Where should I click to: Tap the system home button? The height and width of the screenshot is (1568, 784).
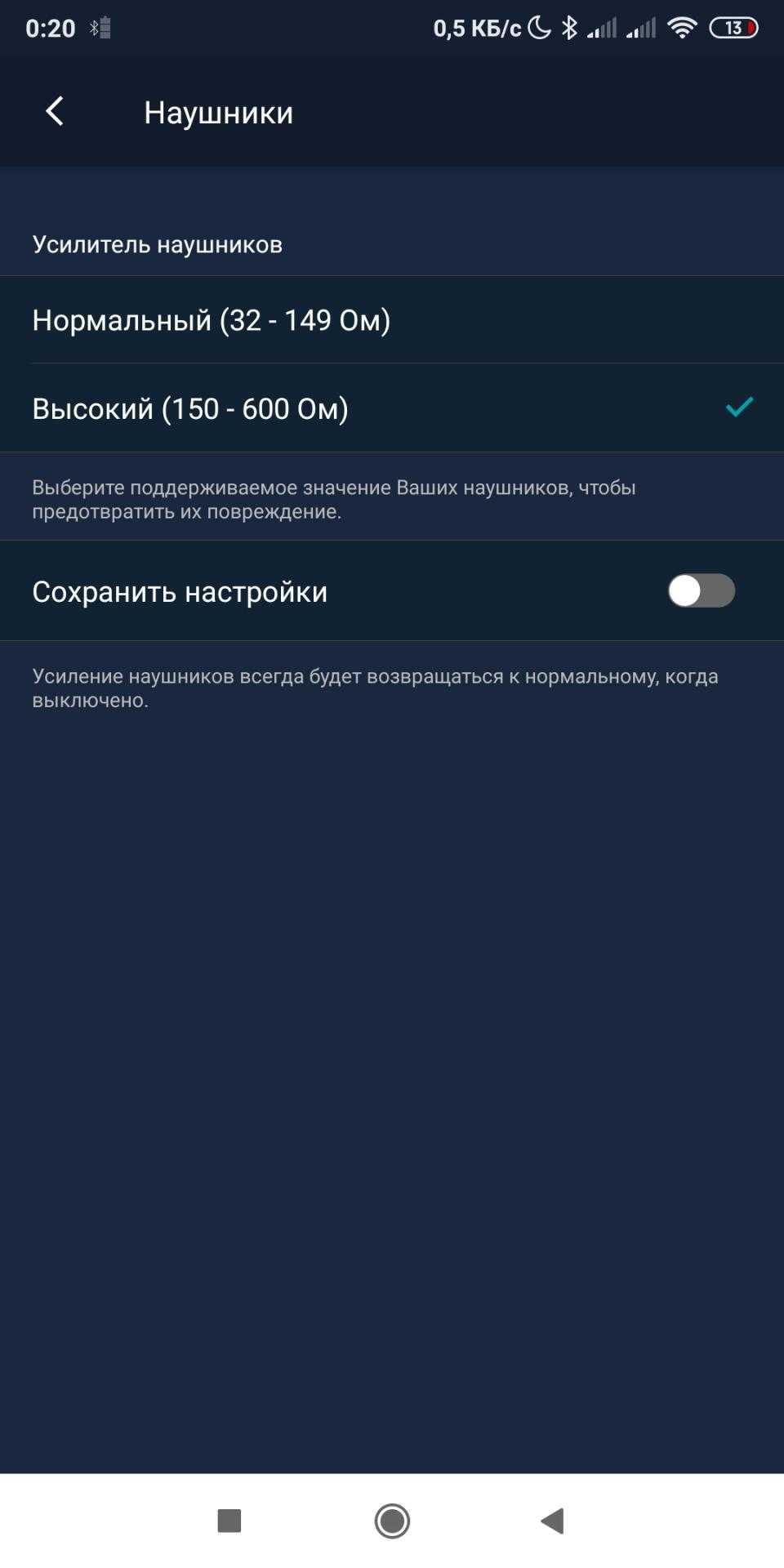pyautogui.click(x=392, y=1521)
